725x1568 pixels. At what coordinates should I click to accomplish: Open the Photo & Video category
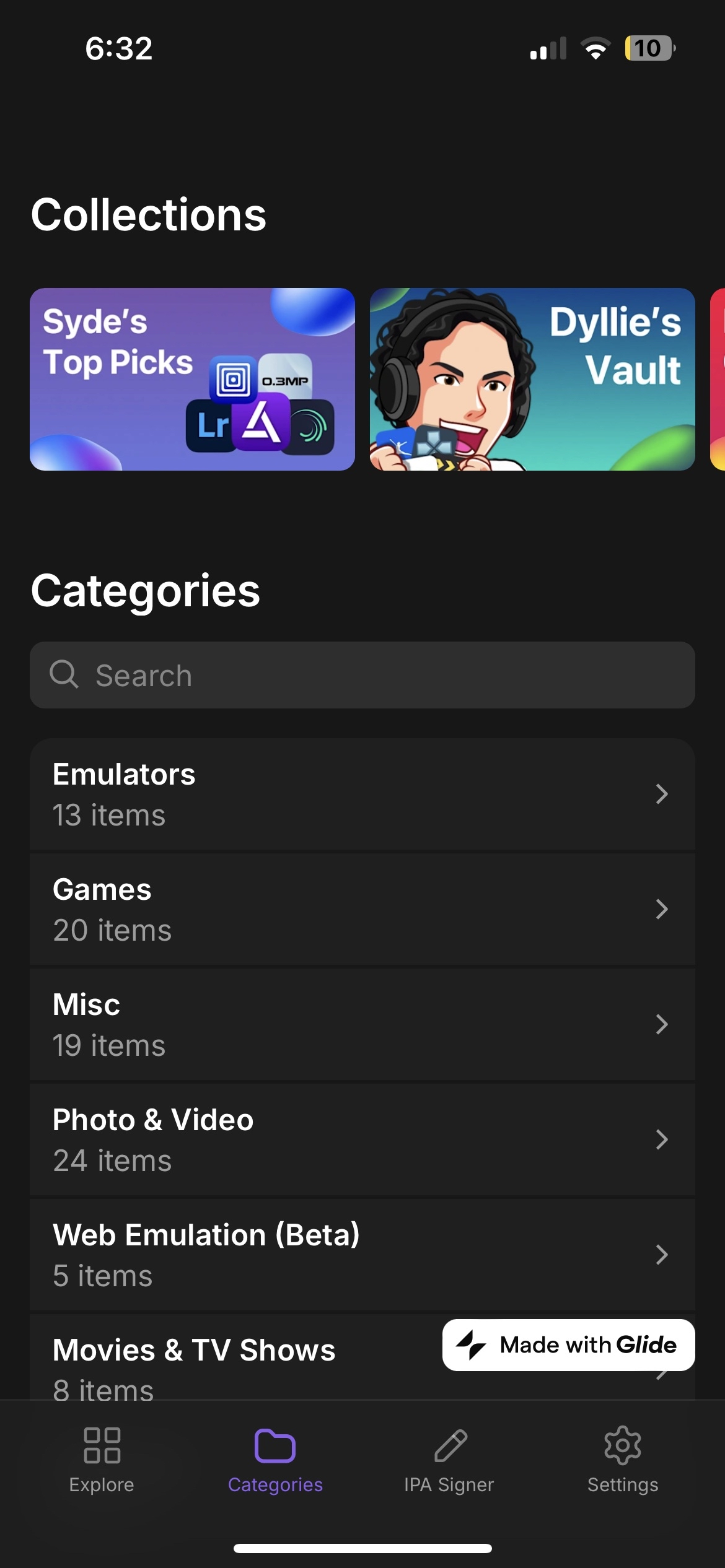[x=362, y=1139]
